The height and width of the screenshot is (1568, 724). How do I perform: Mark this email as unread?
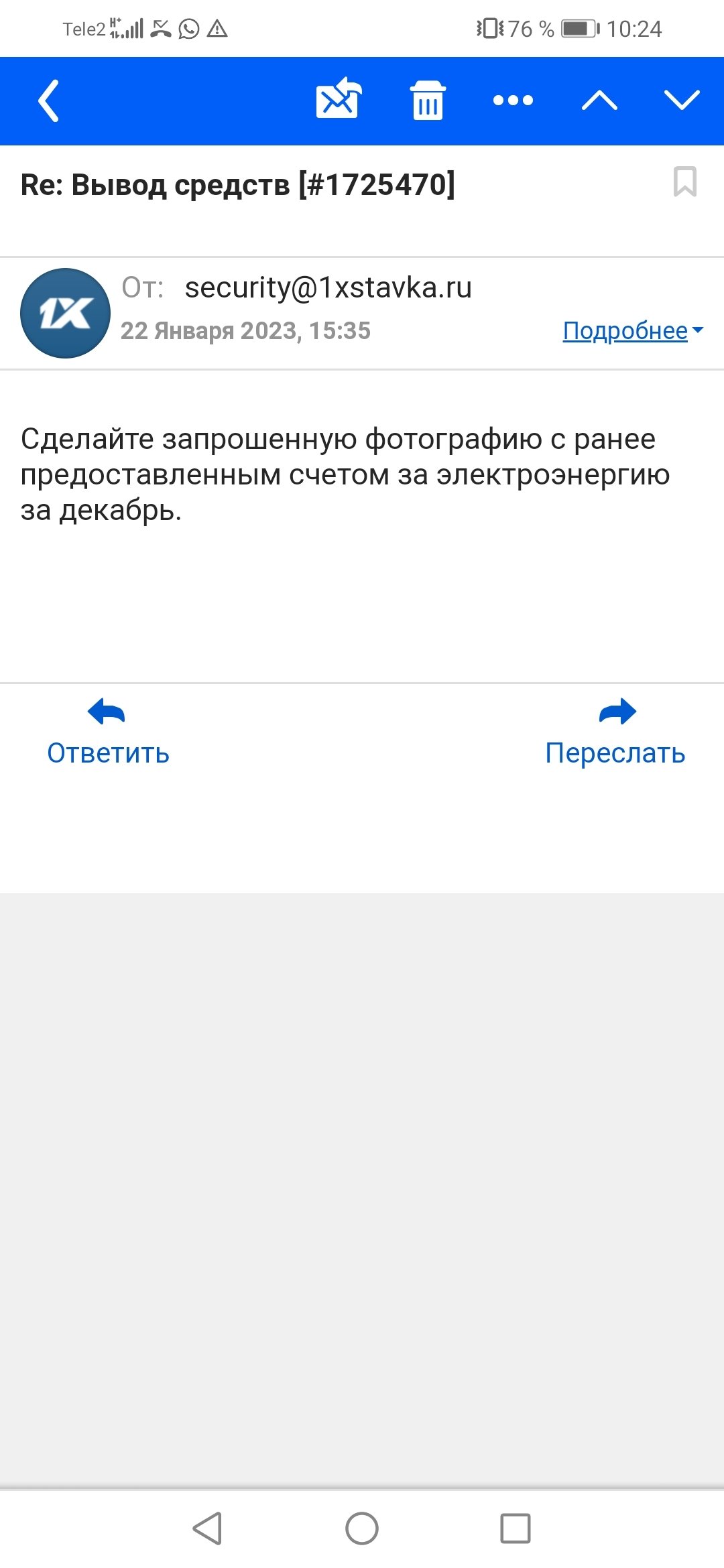point(338,100)
